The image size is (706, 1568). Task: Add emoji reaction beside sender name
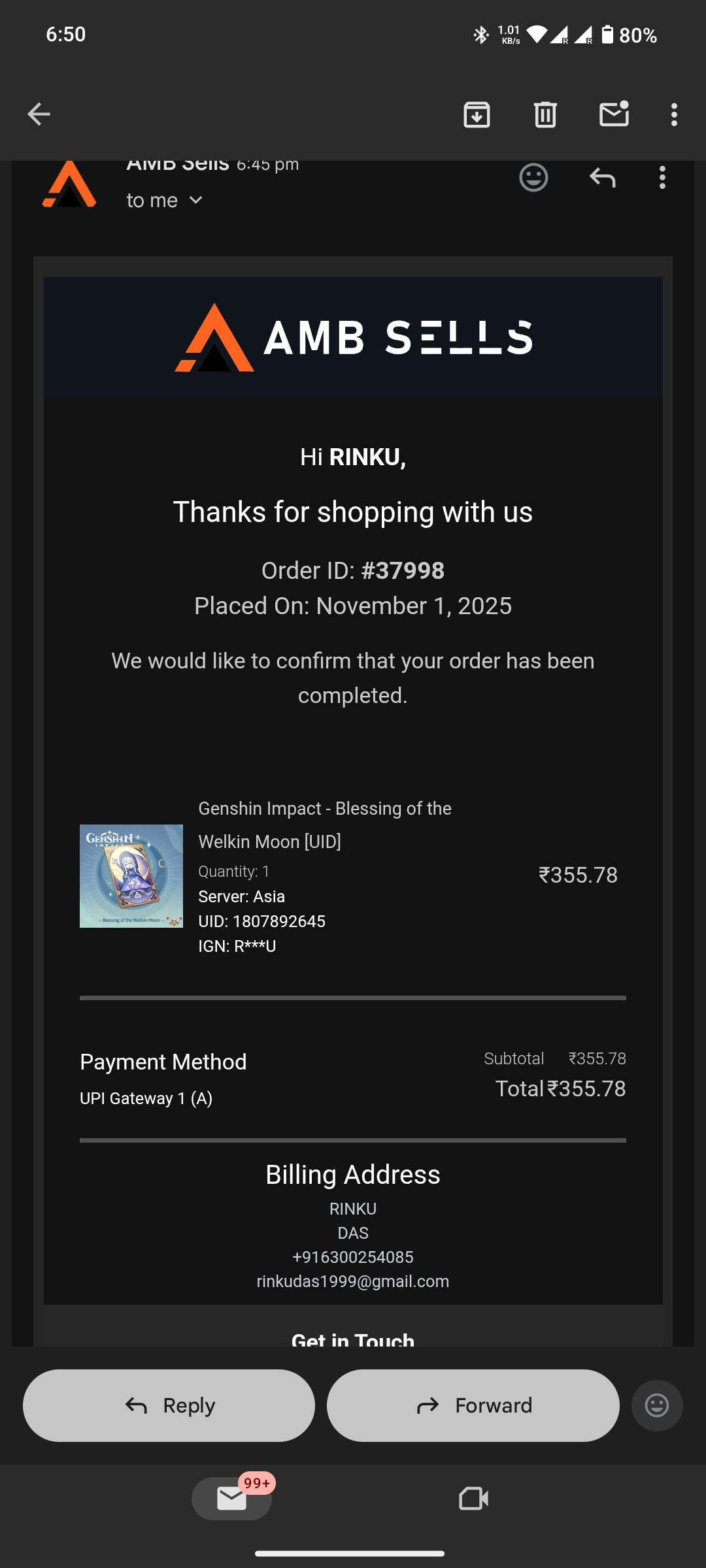533,178
